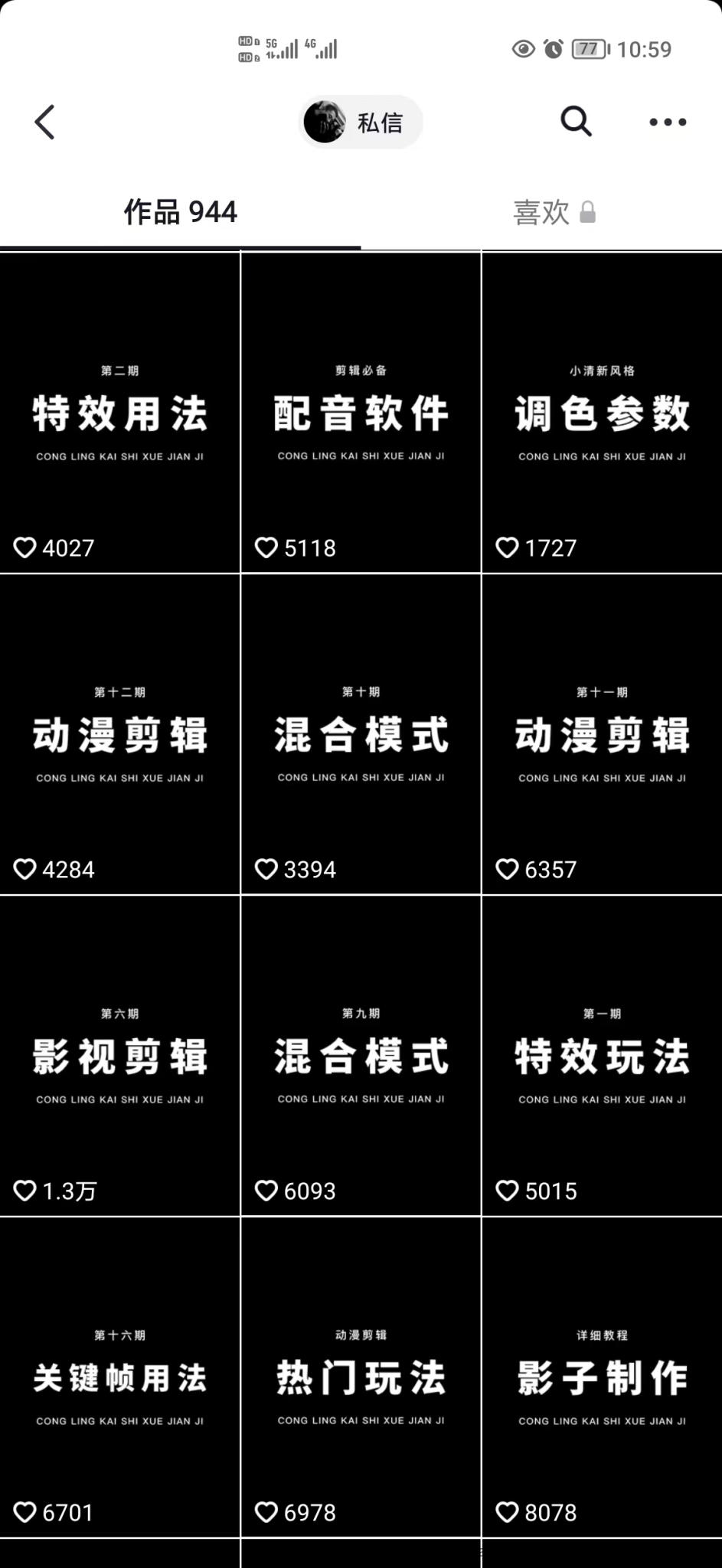Image resolution: width=722 pixels, height=1568 pixels.
Task: Open the 调色参数 video
Action: click(602, 413)
